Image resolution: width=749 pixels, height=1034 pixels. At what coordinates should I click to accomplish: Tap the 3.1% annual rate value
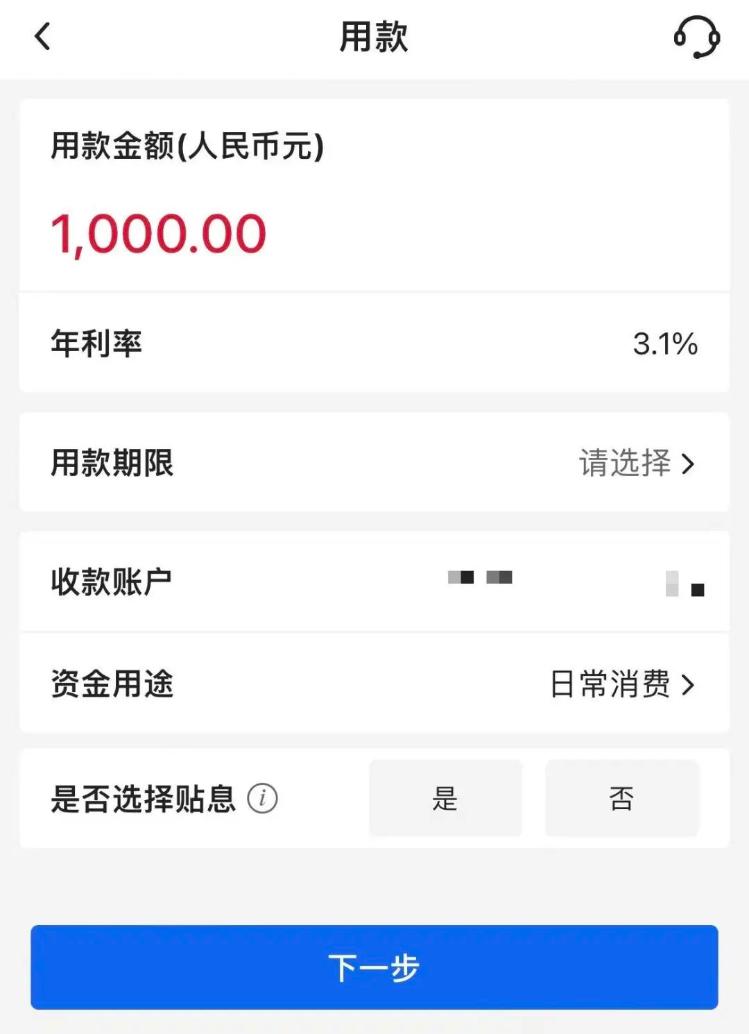(665, 344)
